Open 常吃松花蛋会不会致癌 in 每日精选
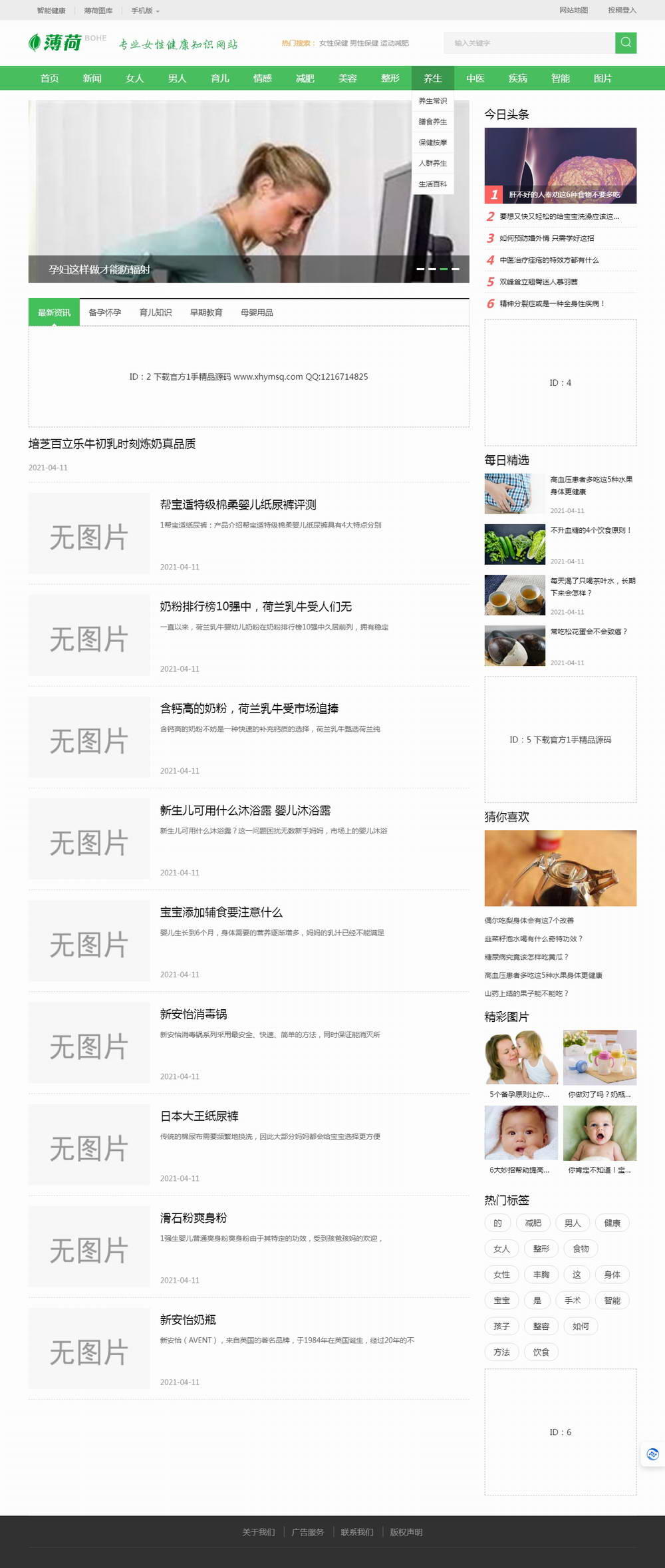665x1568 pixels. coord(589,632)
